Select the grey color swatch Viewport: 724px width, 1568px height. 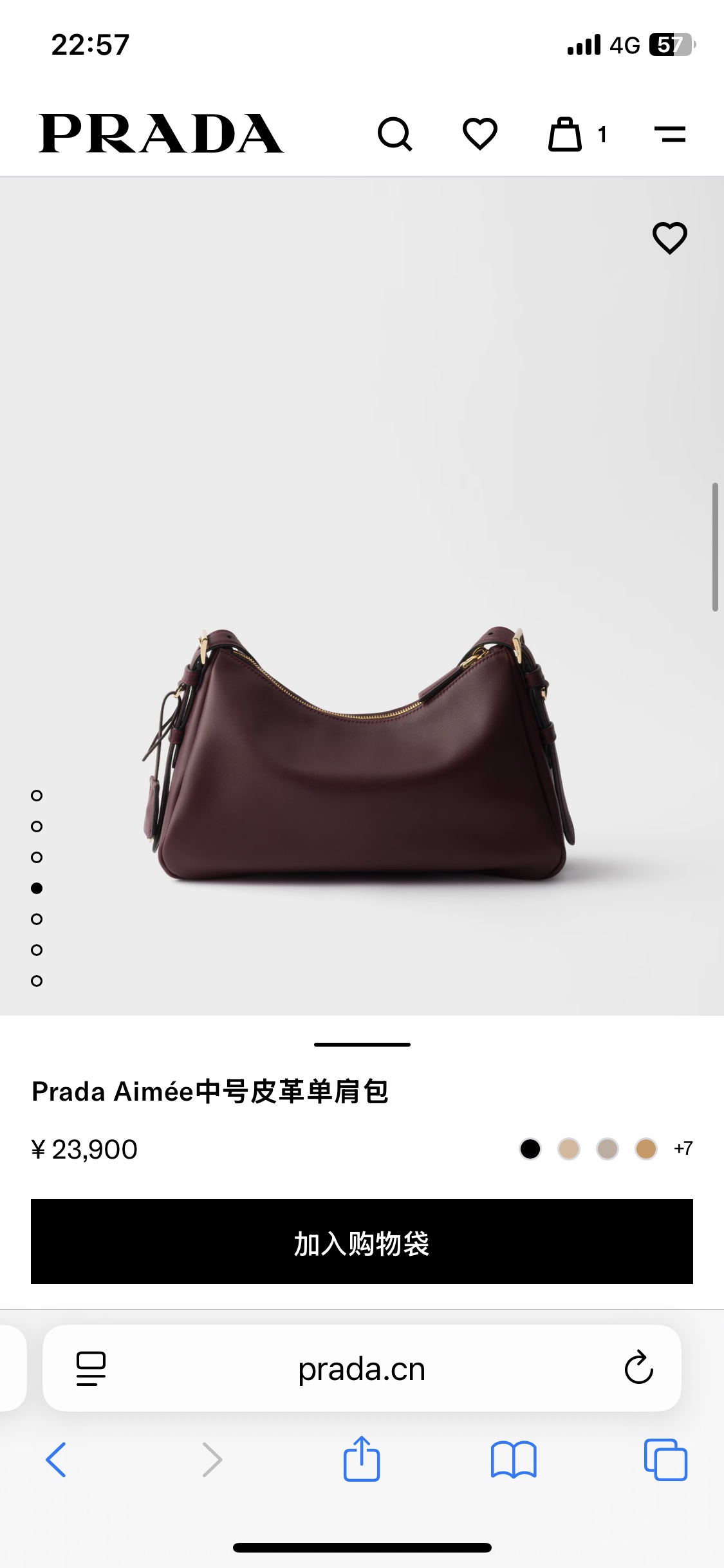click(x=608, y=1149)
